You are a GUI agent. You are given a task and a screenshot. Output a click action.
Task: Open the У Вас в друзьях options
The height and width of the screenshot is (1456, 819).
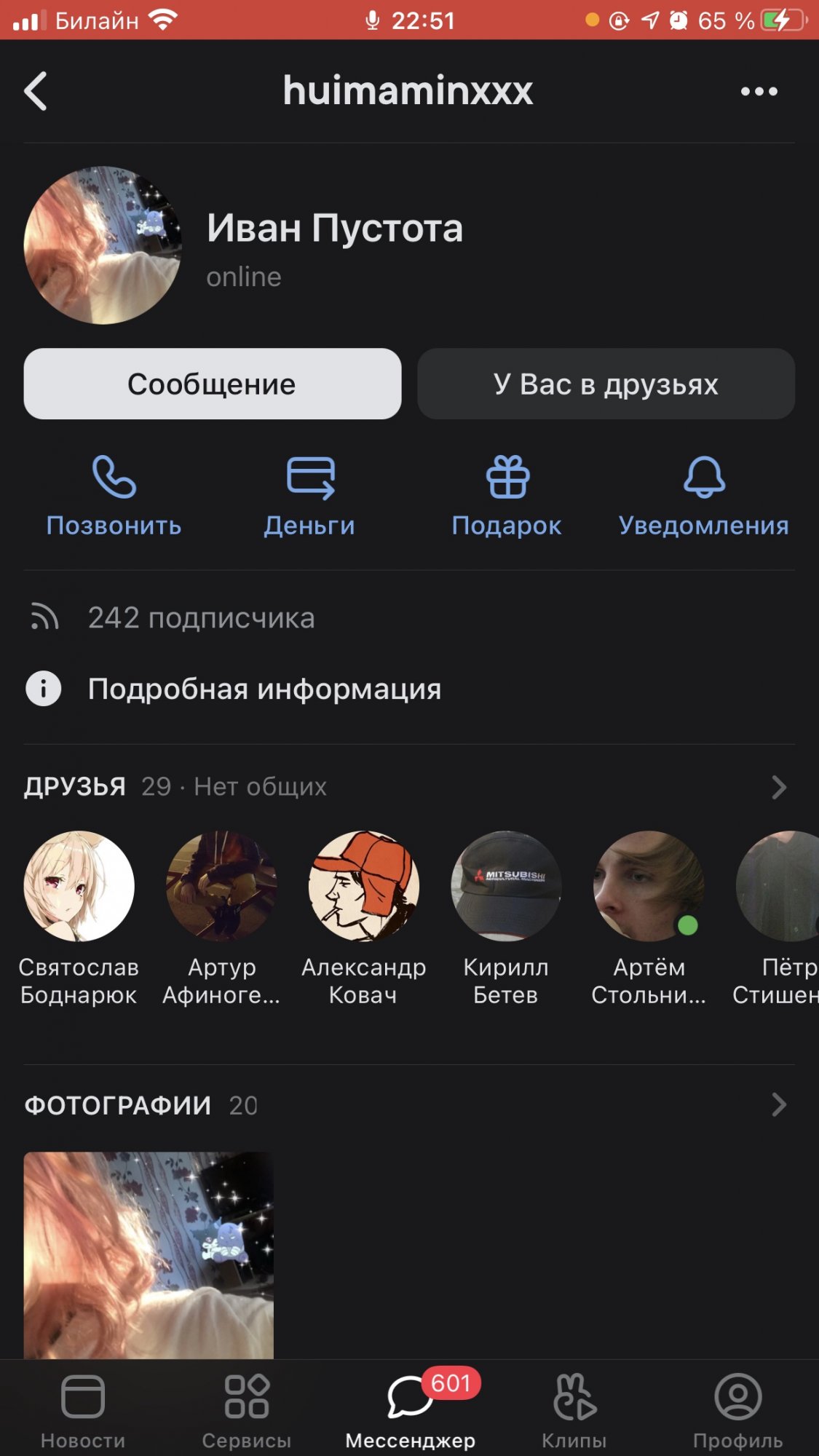click(x=606, y=384)
